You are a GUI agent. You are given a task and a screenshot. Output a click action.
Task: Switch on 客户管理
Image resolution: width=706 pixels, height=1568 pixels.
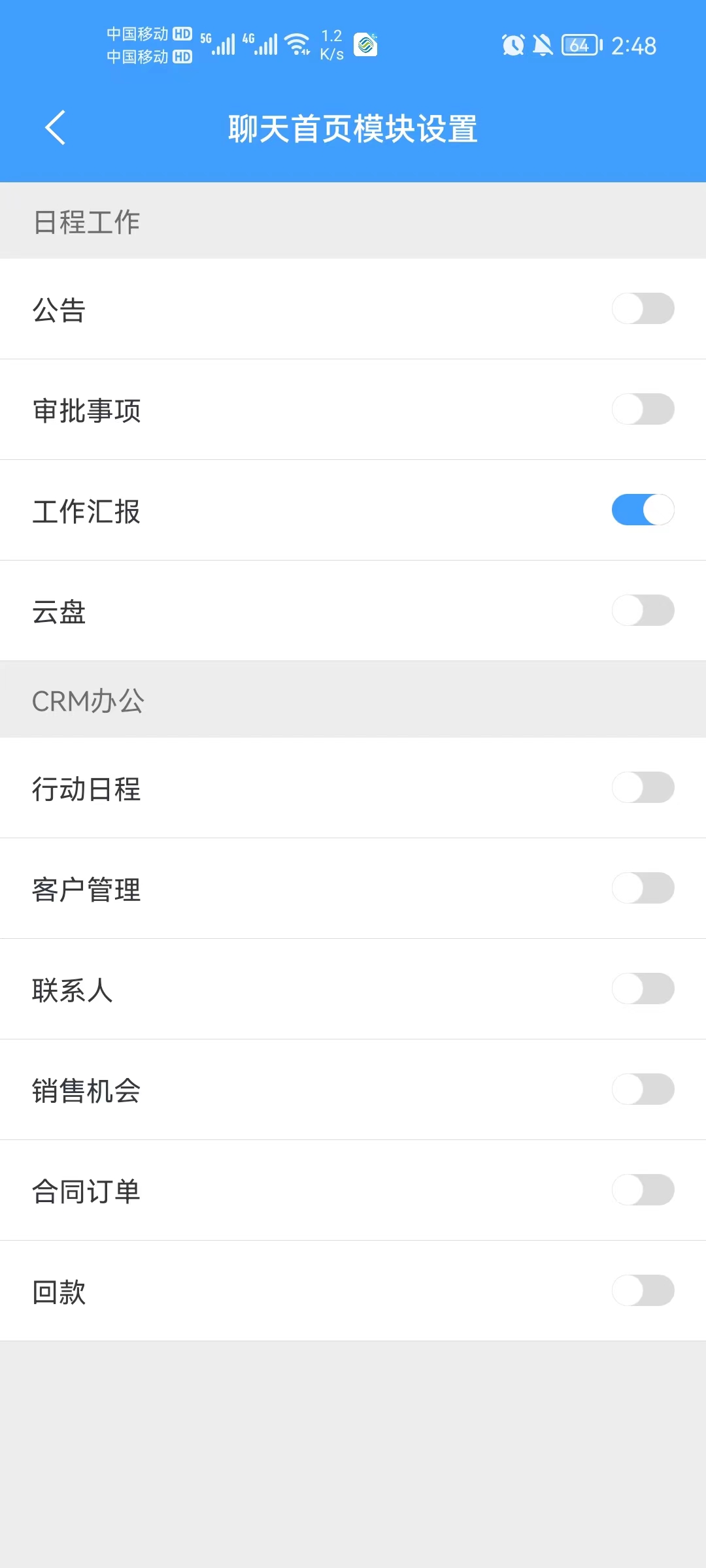643,888
